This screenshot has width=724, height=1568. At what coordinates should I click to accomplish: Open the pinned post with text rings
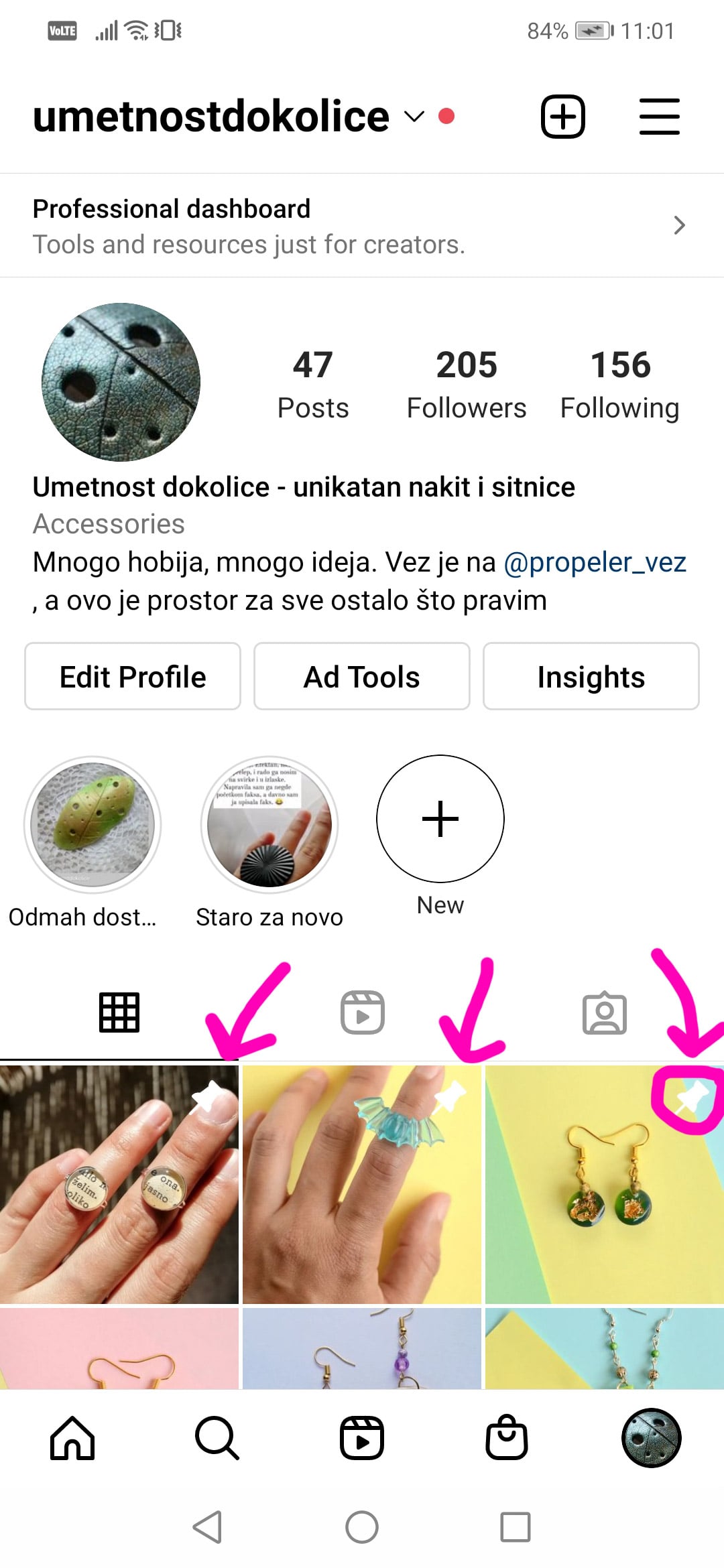(x=119, y=1184)
